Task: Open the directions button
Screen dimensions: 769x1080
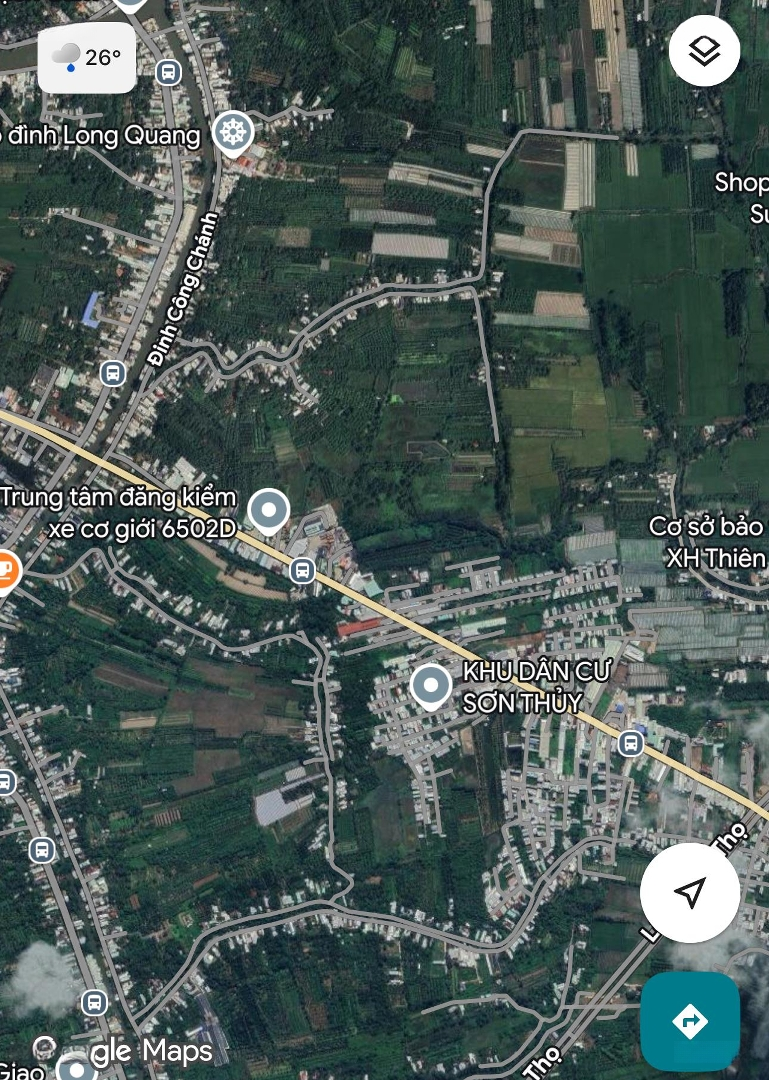Action: pos(690,1021)
